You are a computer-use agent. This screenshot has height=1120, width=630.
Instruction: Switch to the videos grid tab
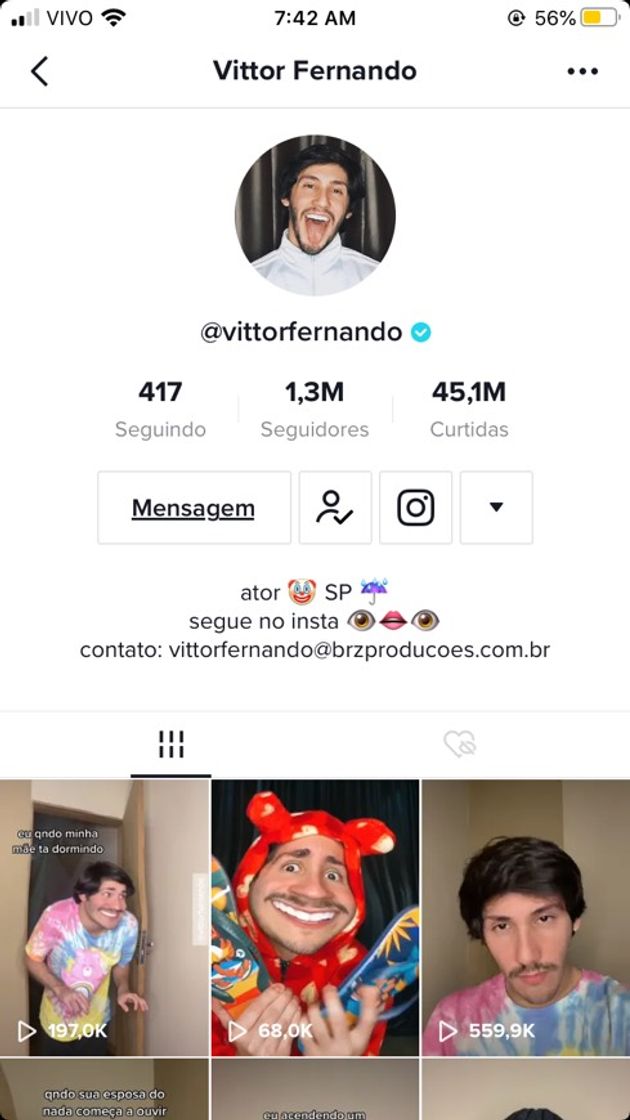coord(171,744)
